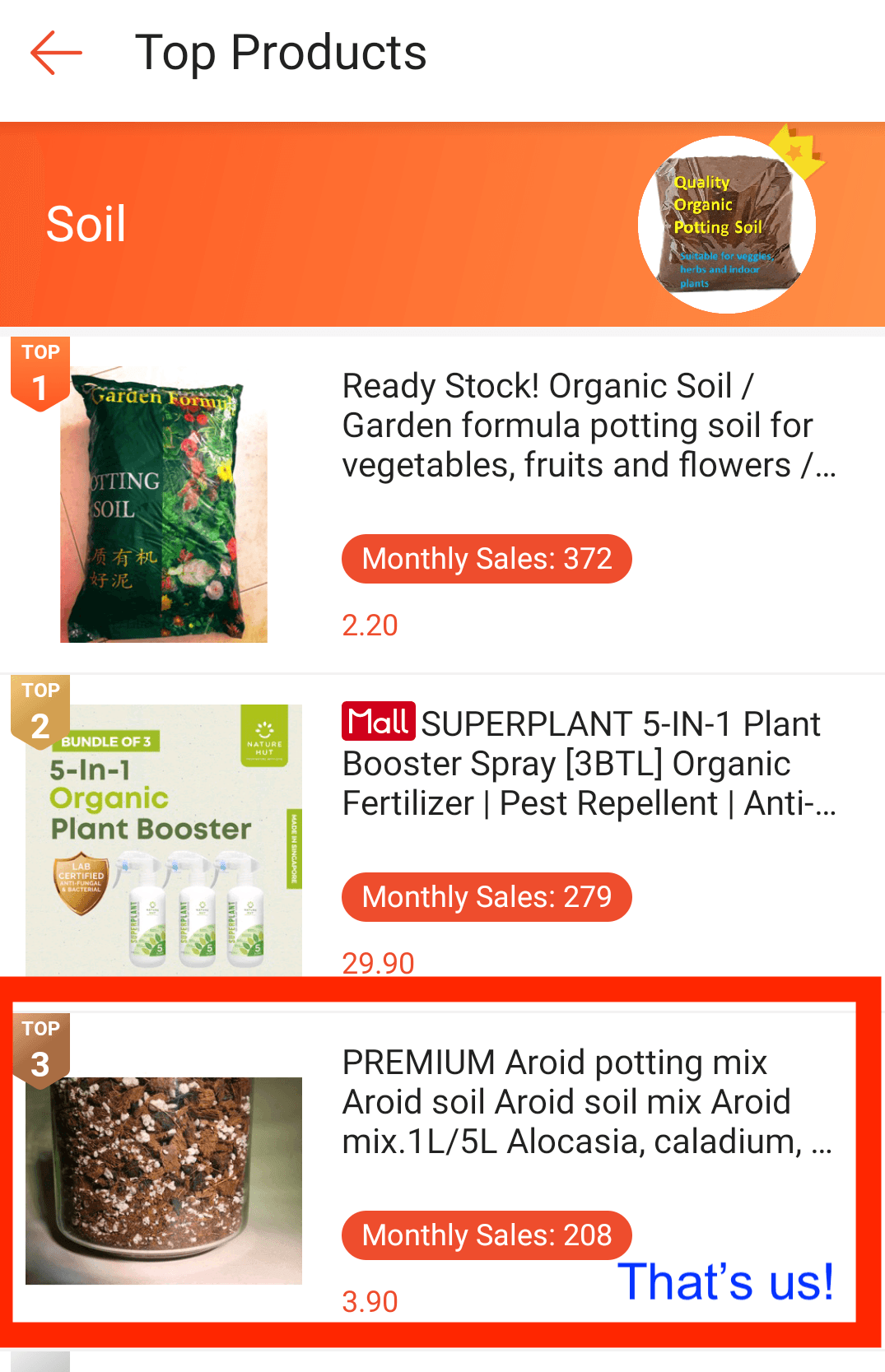Click the Monthly Sales 208 pill
This screenshot has height=1372, width=885.
point(486,1235)
